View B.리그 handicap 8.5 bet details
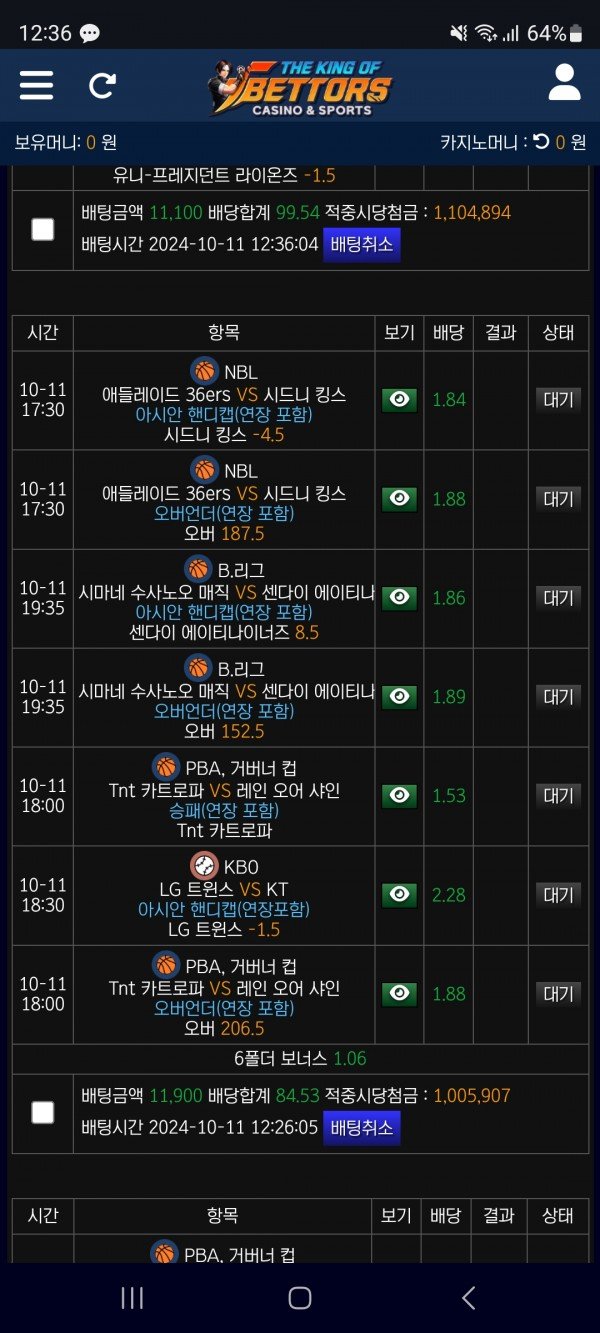600x1333 pixels. coord(399,597)
